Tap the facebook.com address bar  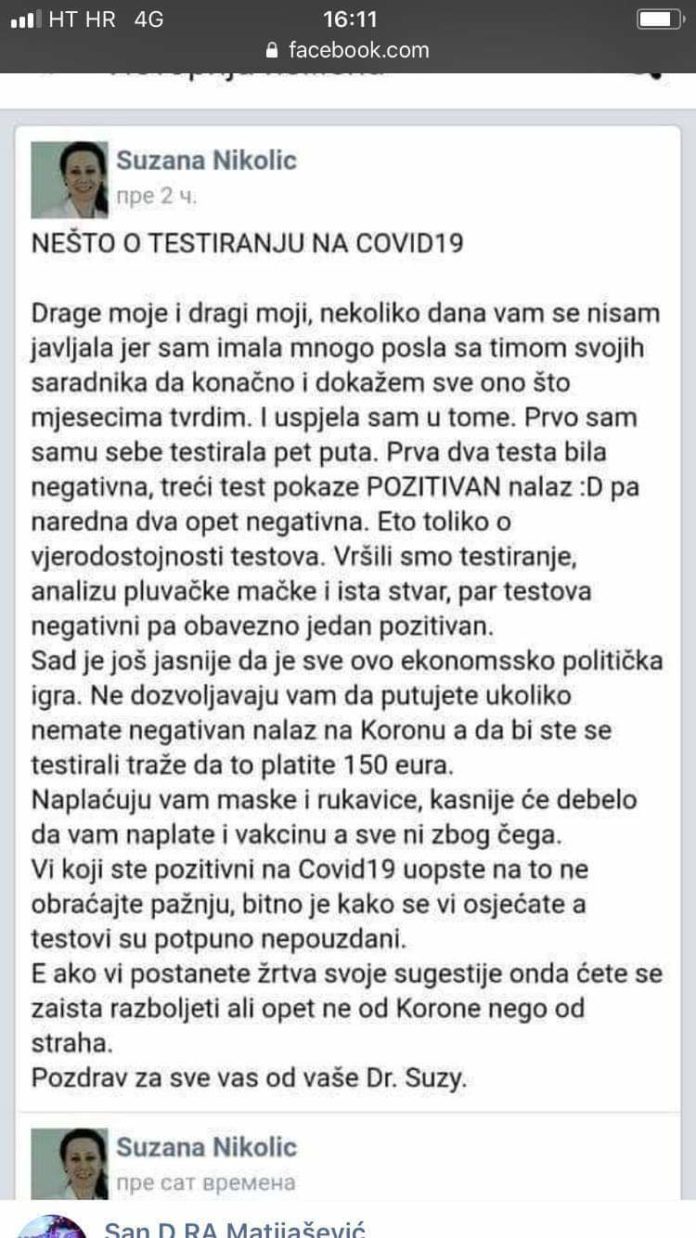pos(347,50)
